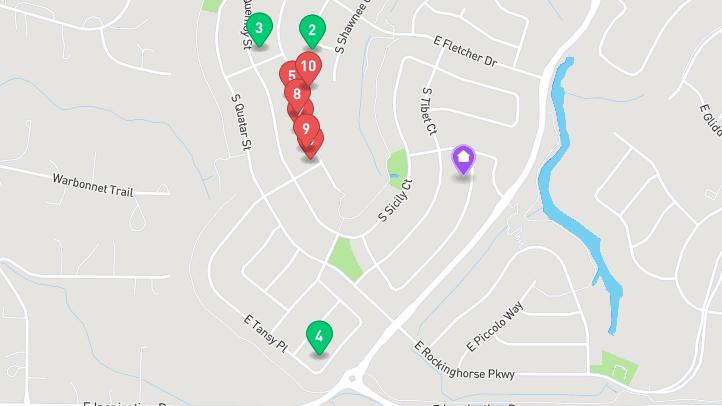722x406 pixels.
Task: Select green map pin number 2
Action: pyautogui.click(x=312, y=31)
